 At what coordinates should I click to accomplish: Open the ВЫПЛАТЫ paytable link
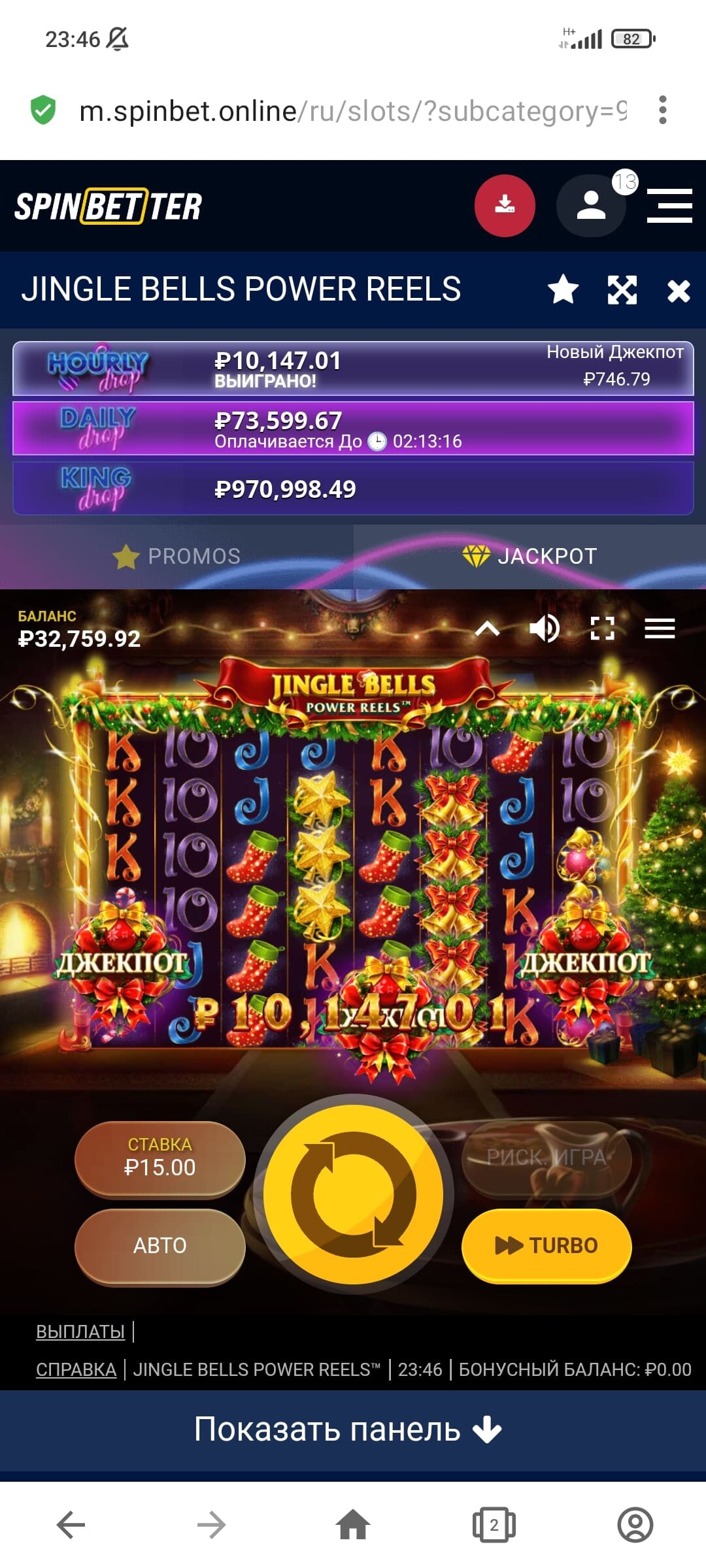click(80, 1331)
